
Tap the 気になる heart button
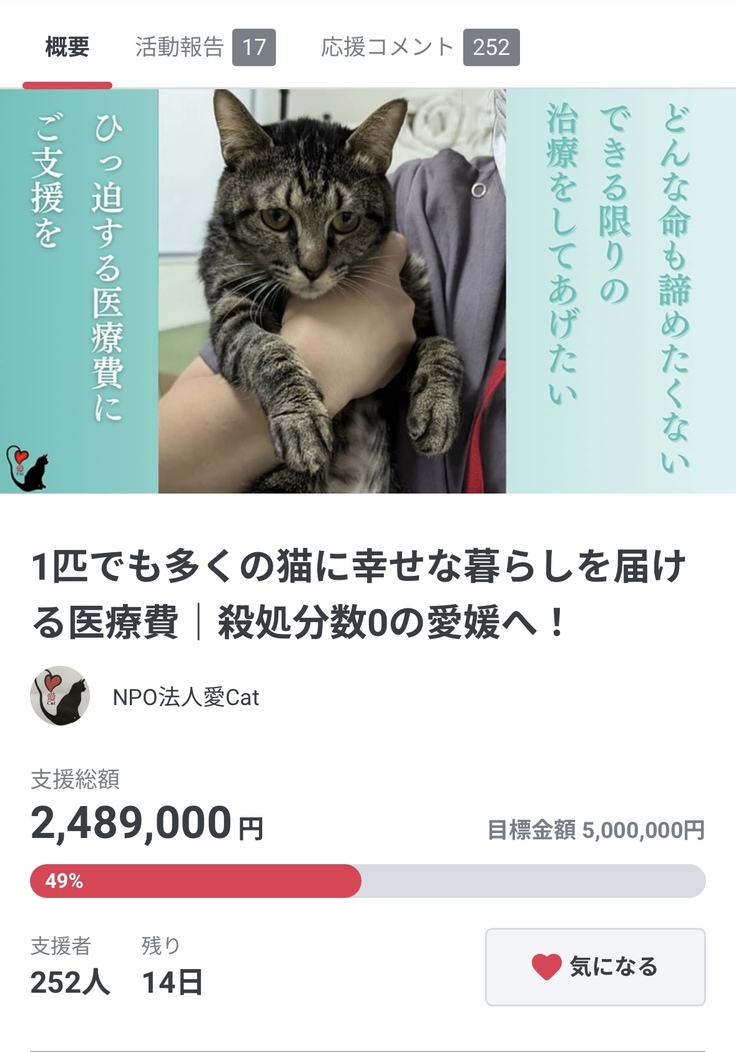click(595, 966)
